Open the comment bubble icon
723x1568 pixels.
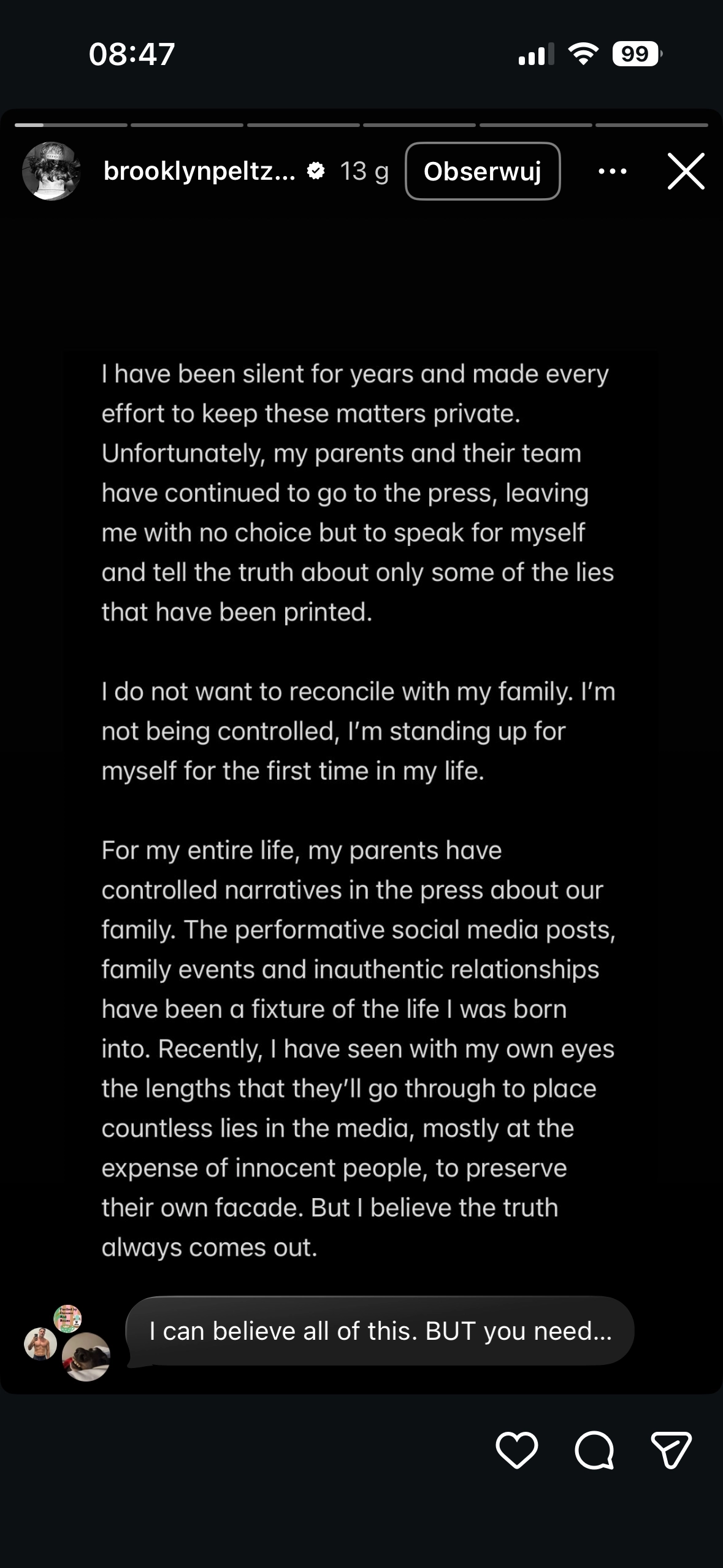click(594, 1450)
